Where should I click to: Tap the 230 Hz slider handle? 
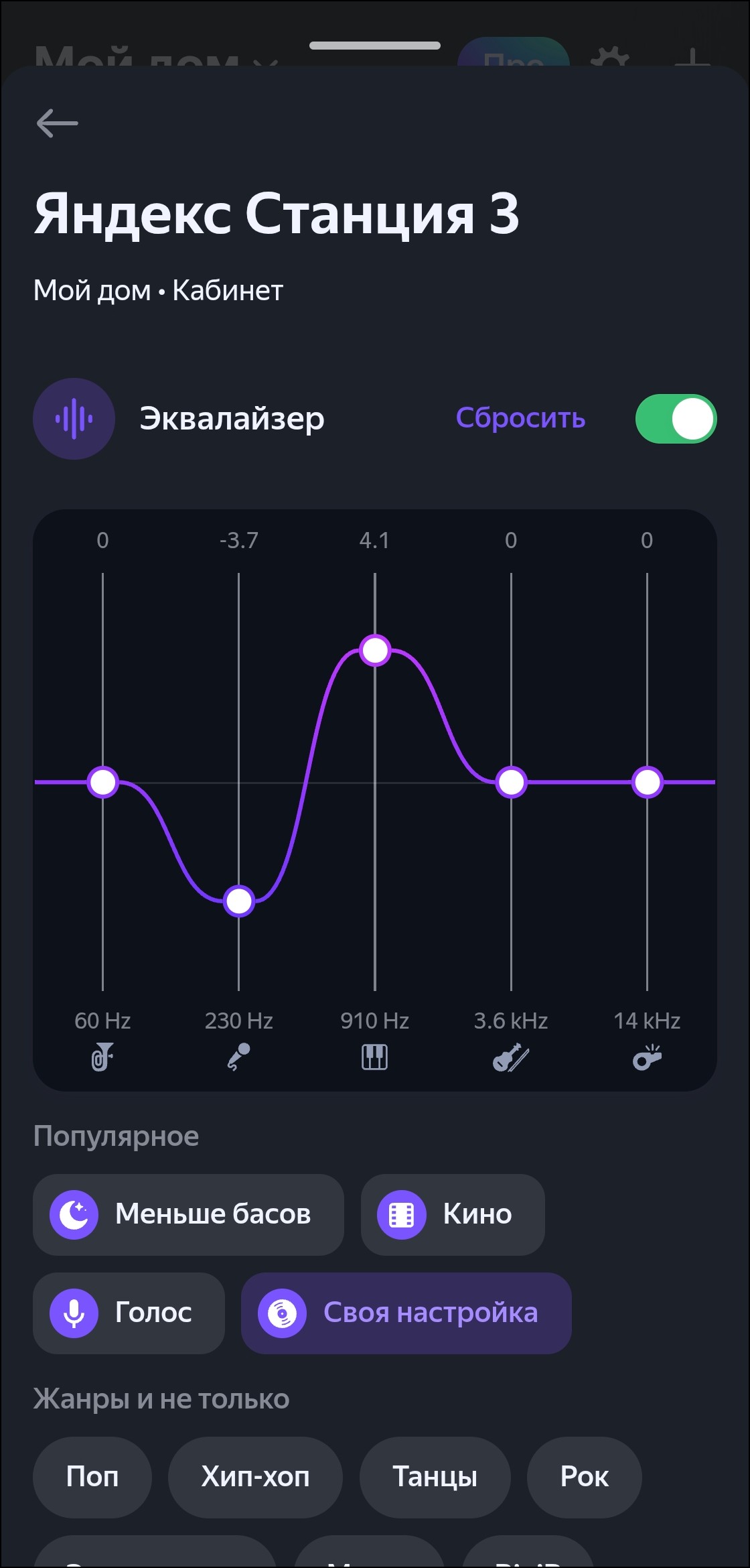pyautogui.click(x=239, y=901)
